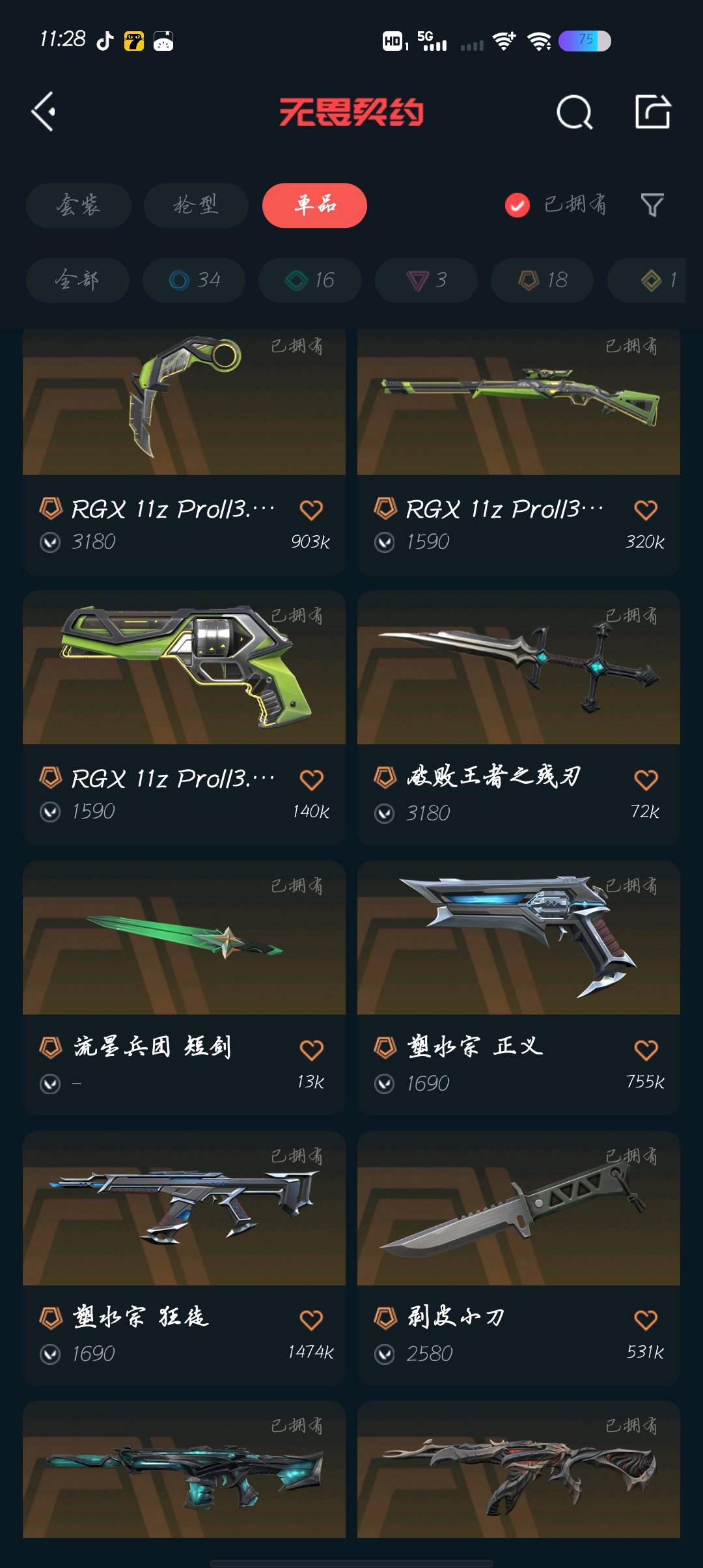Like the 剥皮小刀 skin with the heart
Viewport: 703px width, 1568px height.
pos(646,1320)
